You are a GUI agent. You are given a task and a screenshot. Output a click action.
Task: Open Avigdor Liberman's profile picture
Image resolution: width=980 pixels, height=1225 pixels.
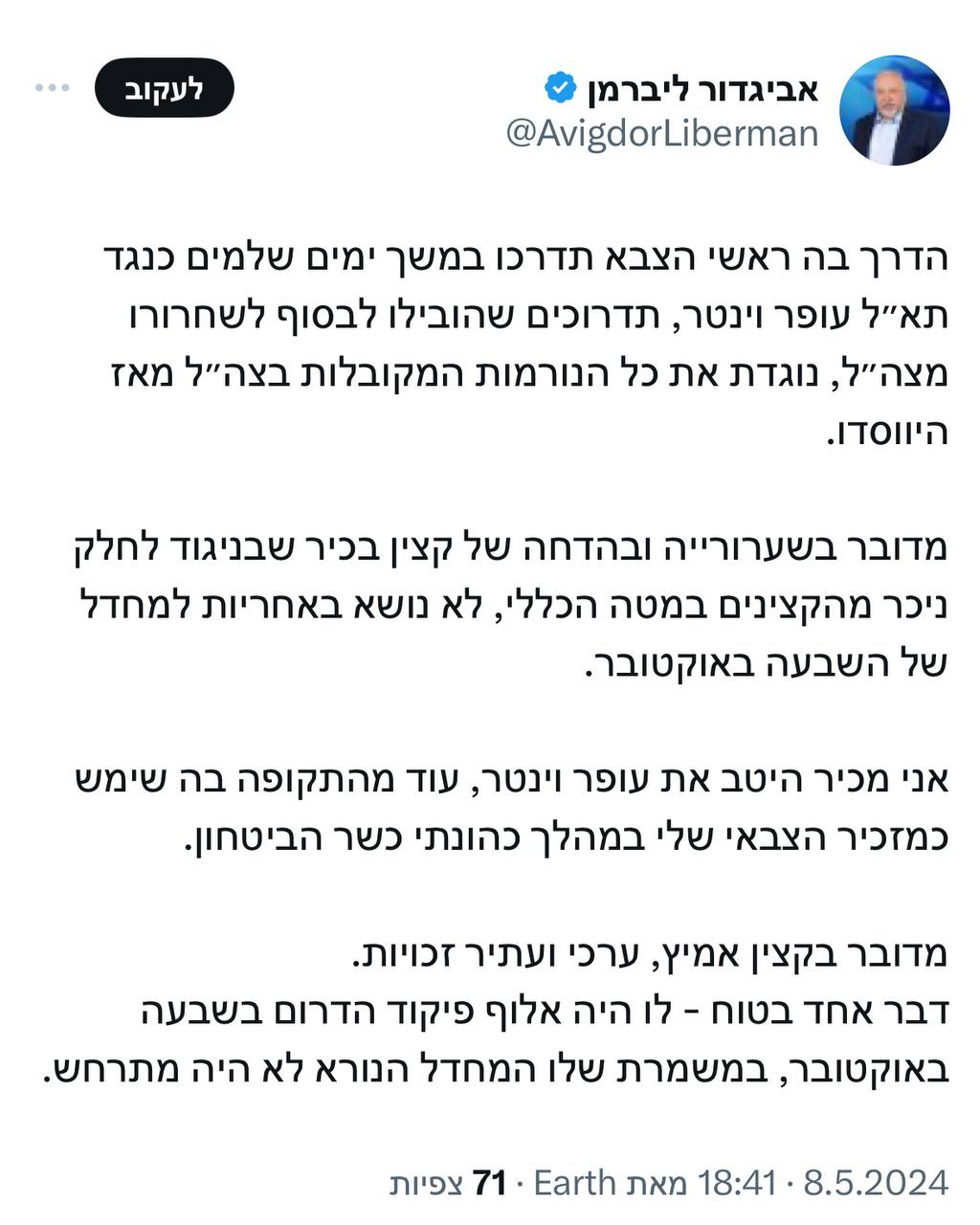(x=894, y=110)
